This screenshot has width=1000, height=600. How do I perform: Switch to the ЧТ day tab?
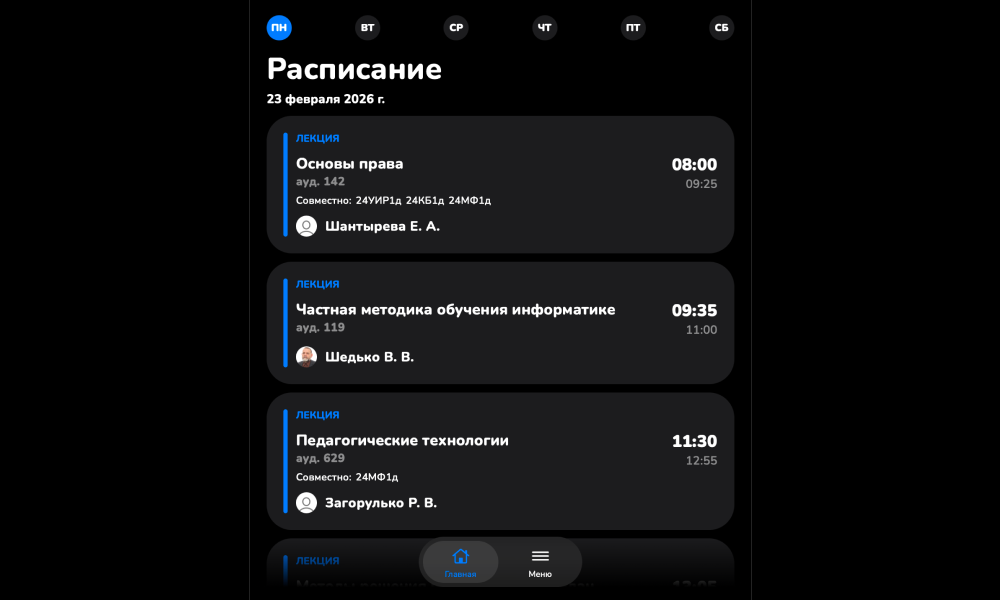[545, 28]
